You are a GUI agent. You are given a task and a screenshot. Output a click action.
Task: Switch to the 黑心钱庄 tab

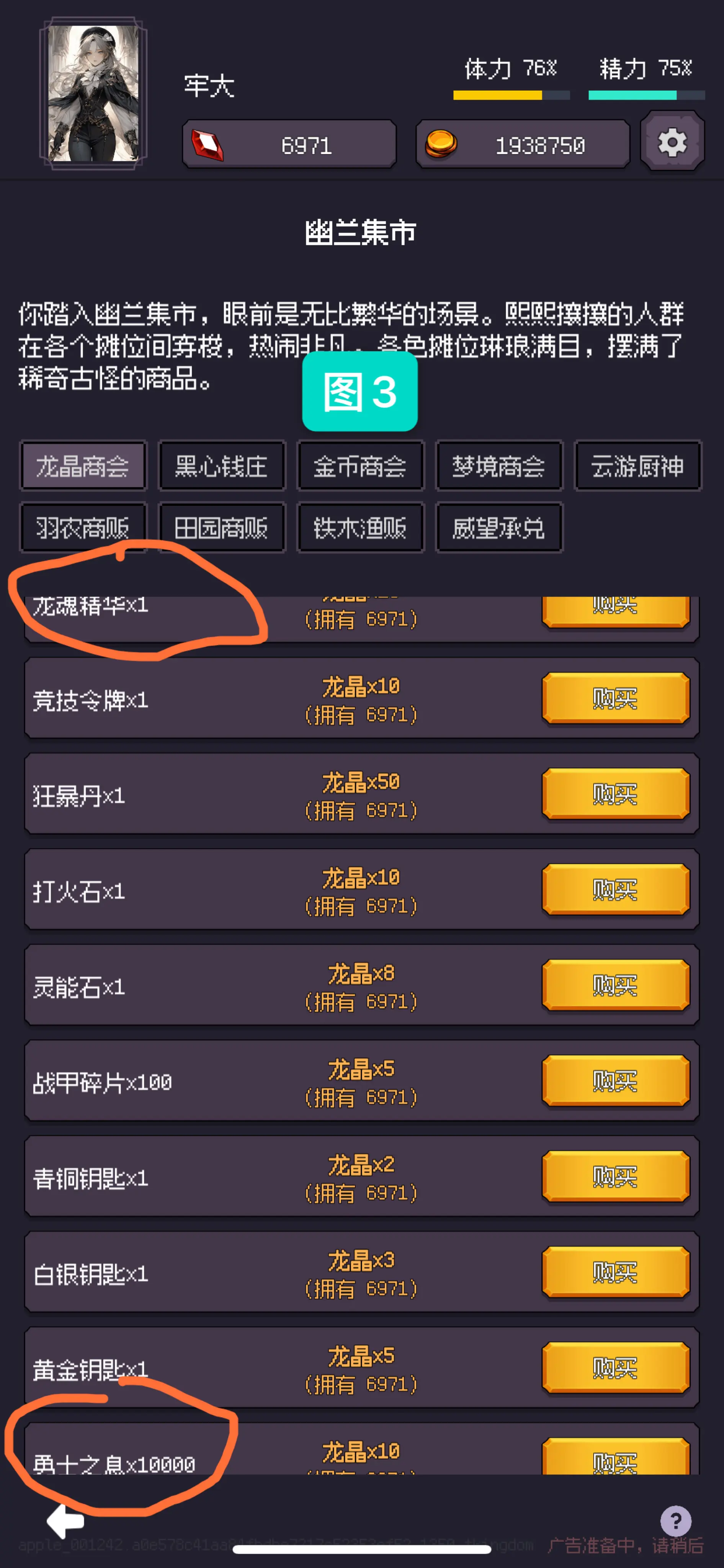tap(221, 466)
